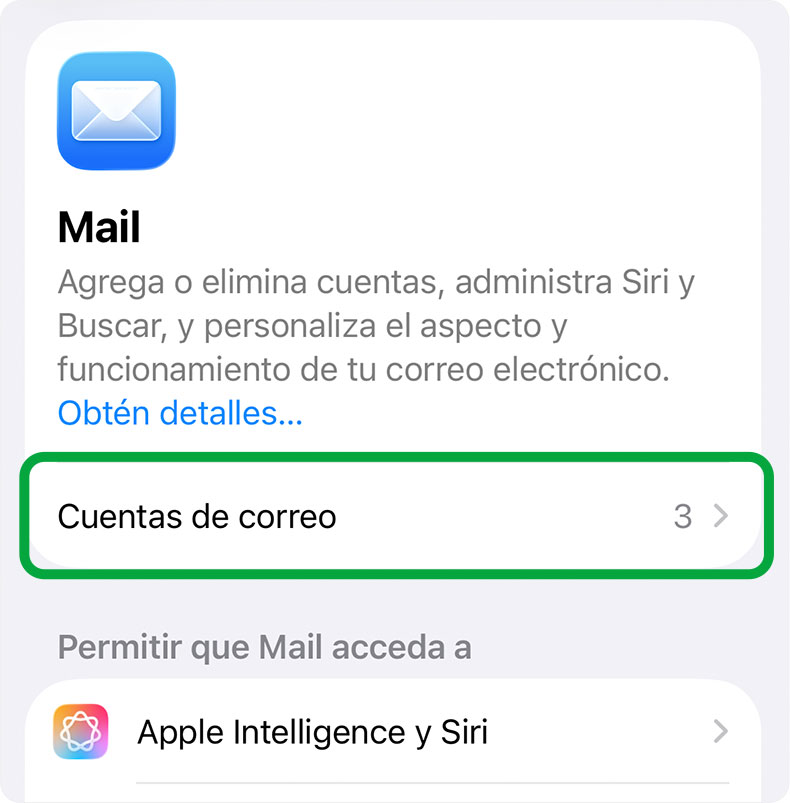Open the Cuentas de correo disclosure arrow

click(723, 517)
